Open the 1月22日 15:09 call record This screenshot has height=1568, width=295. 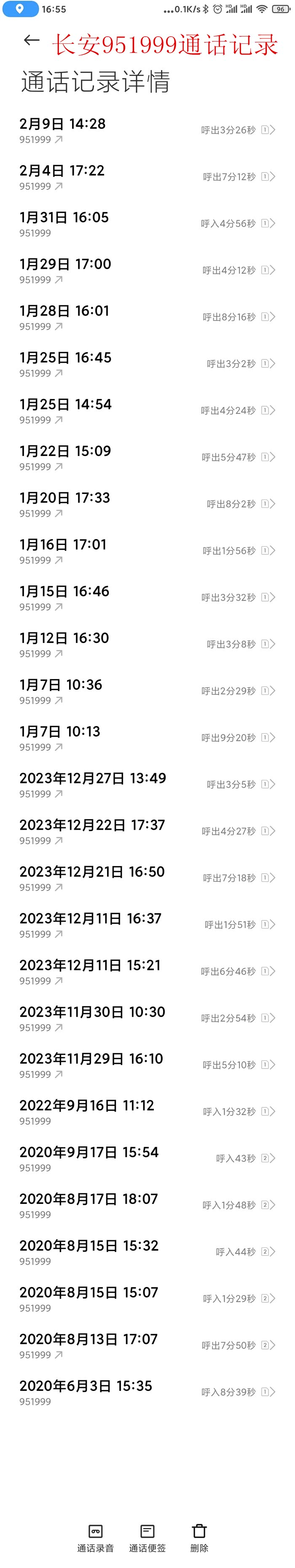pyautogui.click(x=147, y=458)
